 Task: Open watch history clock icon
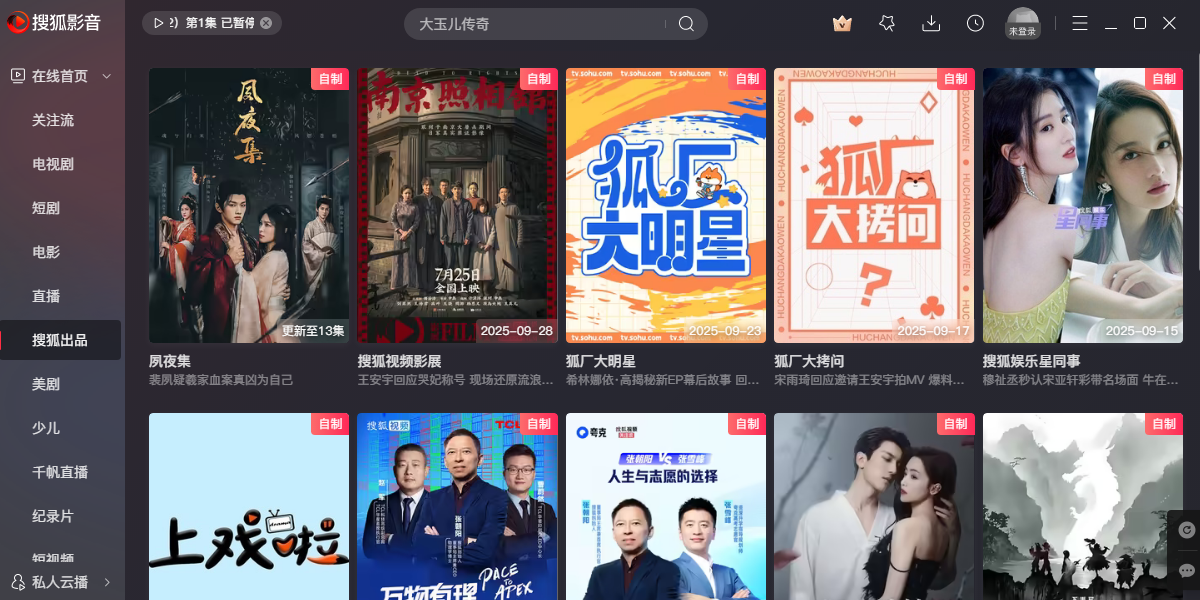click(975, 23)
